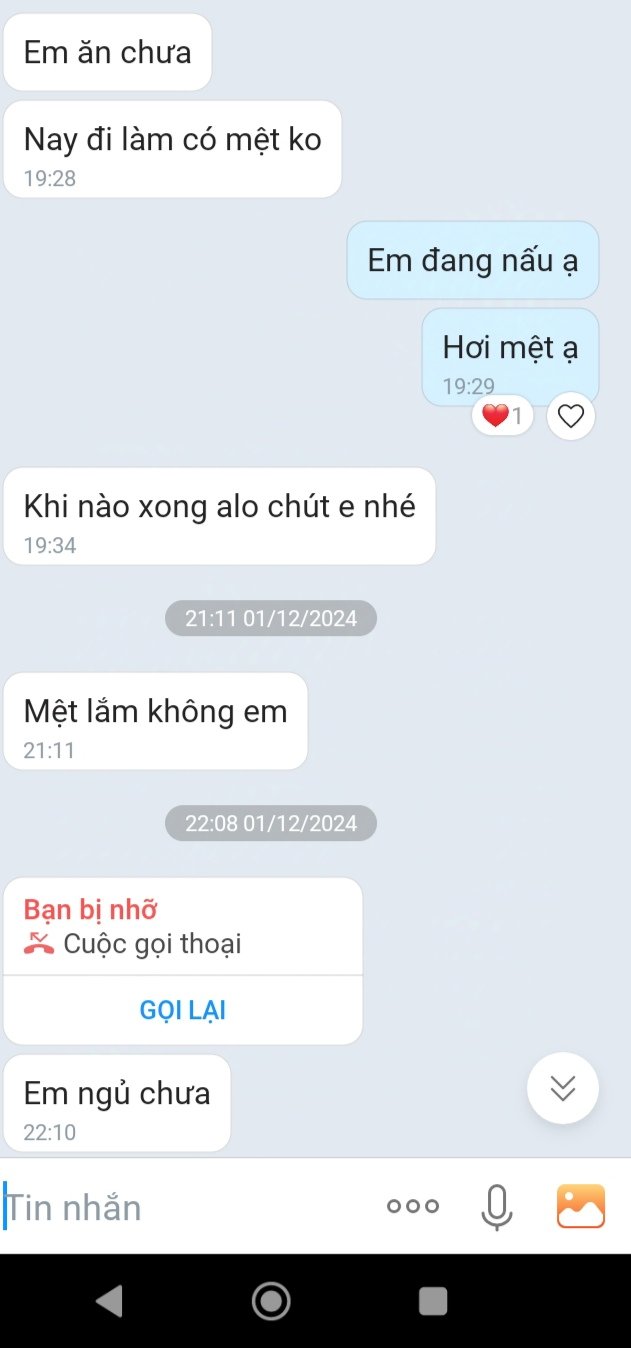Record a voice message with microphone
Image resolution: width=631 pixels, height=1348 pixels.
pos(496,1206)
